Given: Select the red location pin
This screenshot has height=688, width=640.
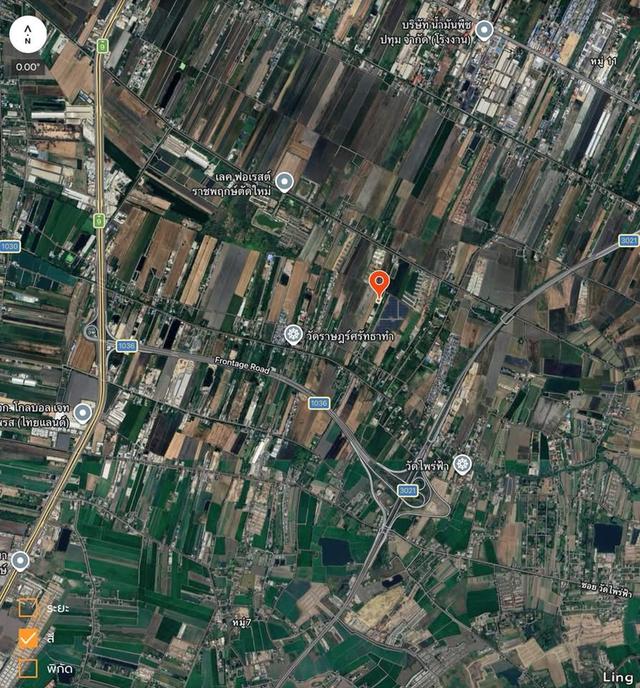Looking at the screenshot, I should point(379,283).
